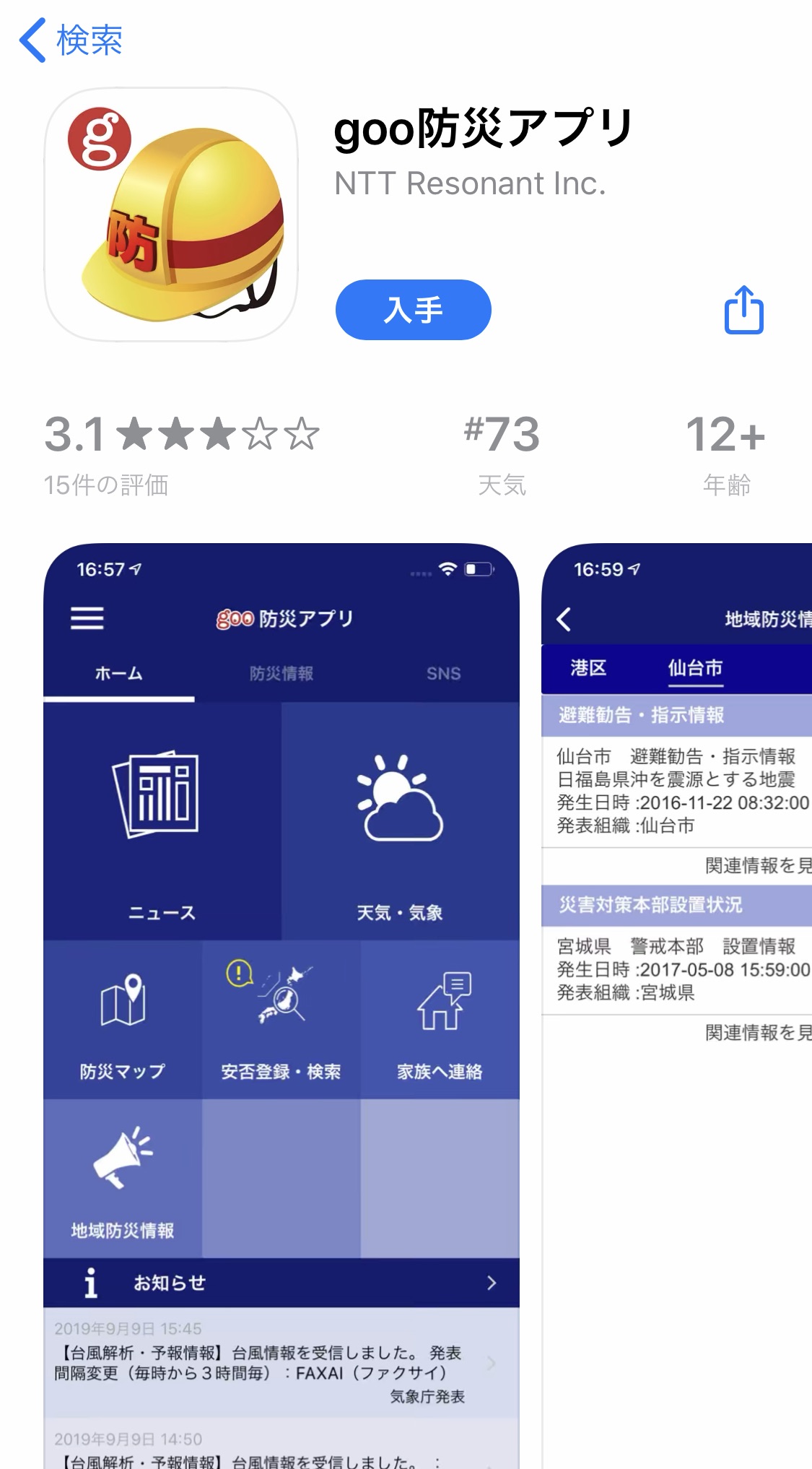Tap the 入手 get button
This screenshot has height=1469, width=812.
click(413, 310)
